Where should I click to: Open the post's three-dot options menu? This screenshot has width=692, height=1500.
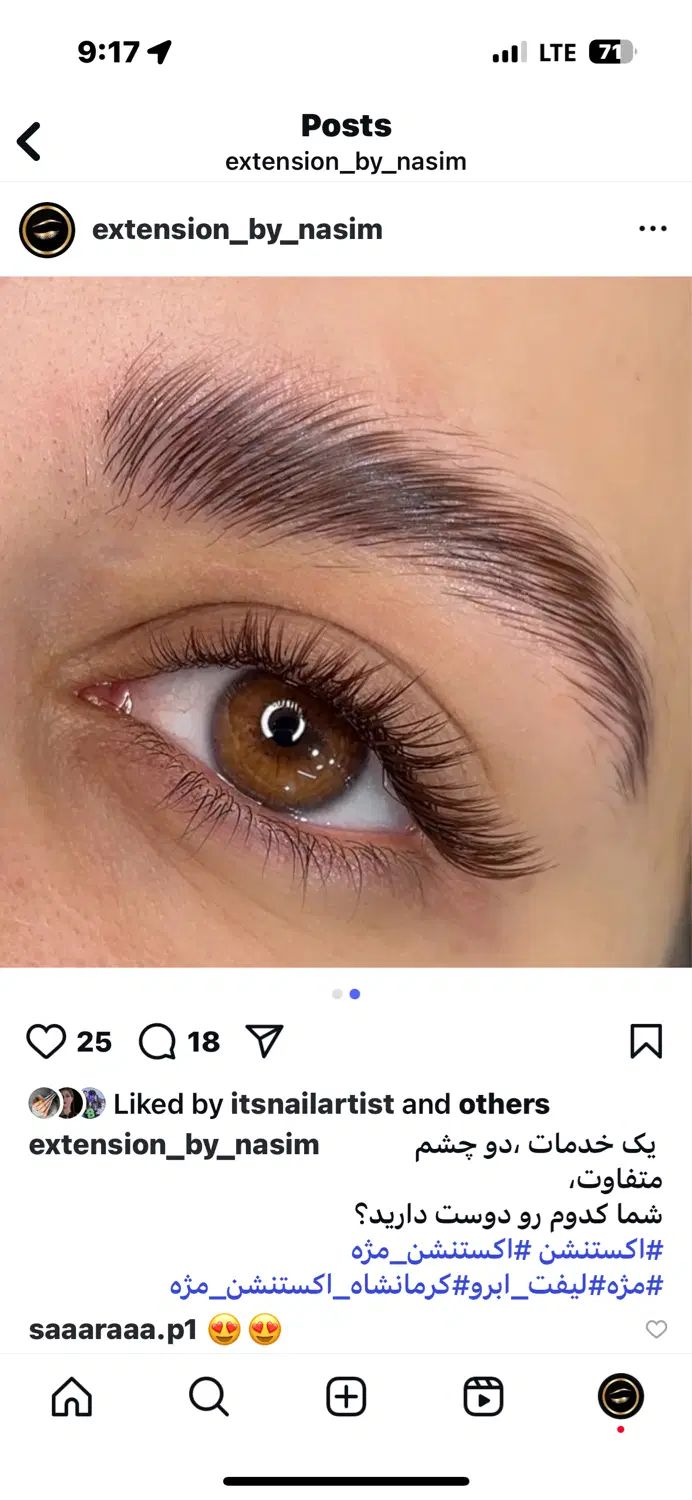click(652, 229)
